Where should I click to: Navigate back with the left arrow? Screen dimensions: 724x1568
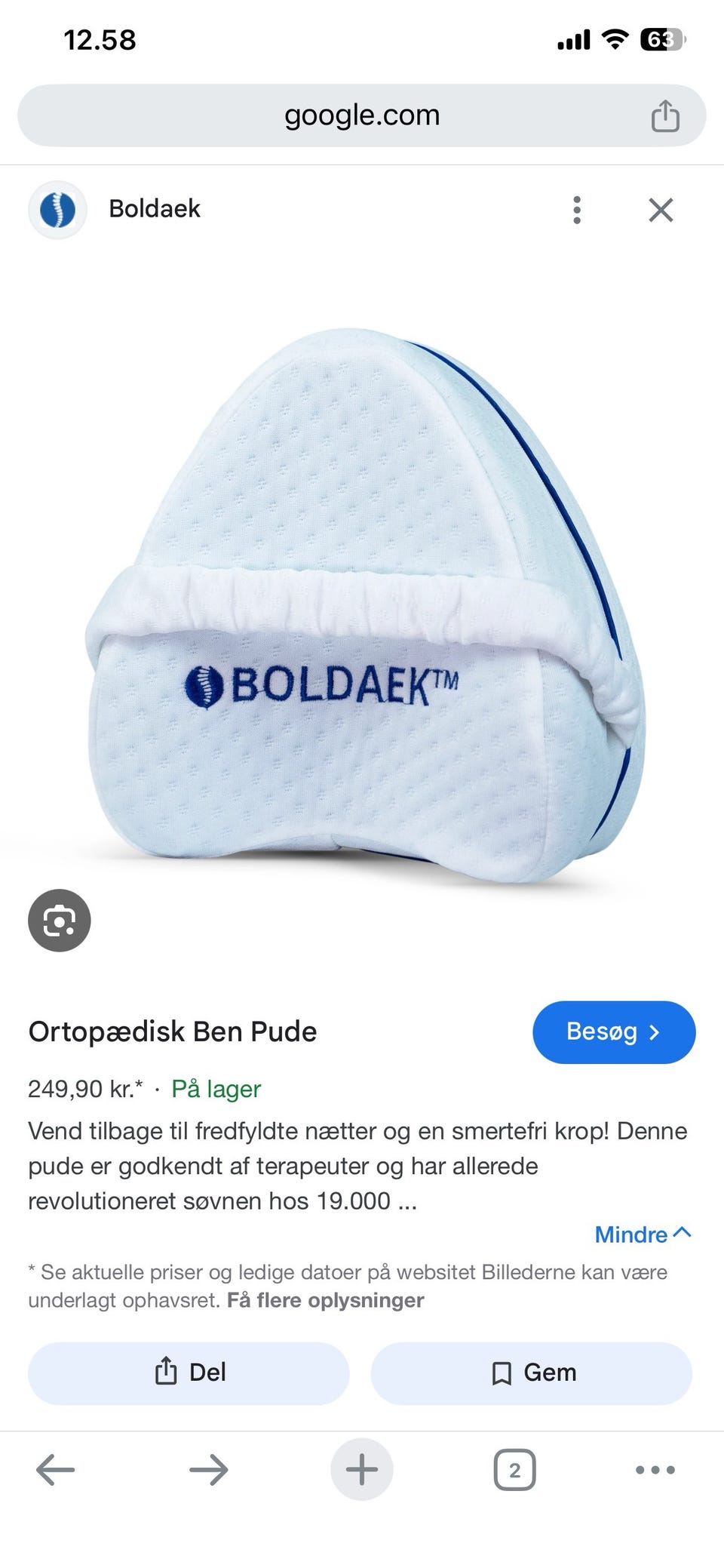click(54, 1469)
